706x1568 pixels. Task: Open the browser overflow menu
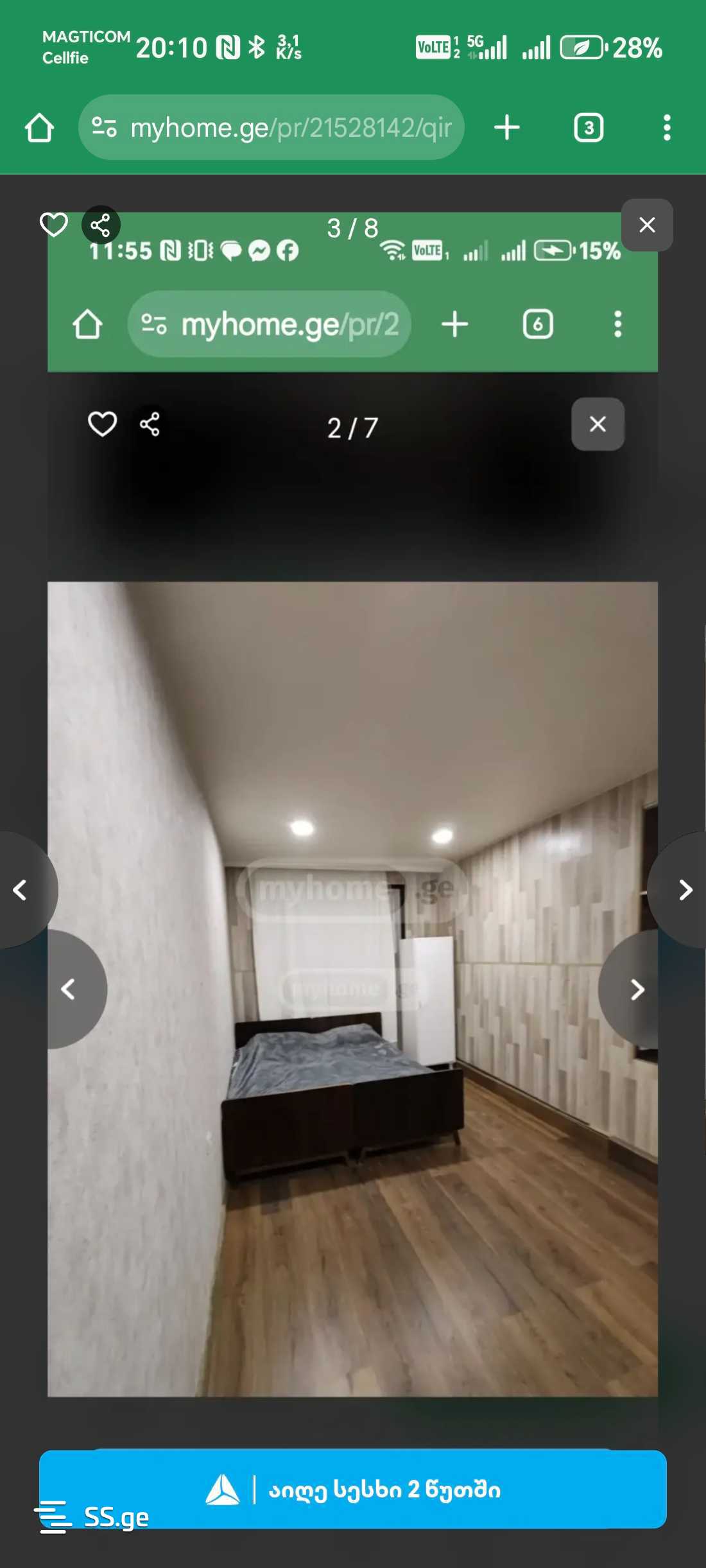click(667, 127)
